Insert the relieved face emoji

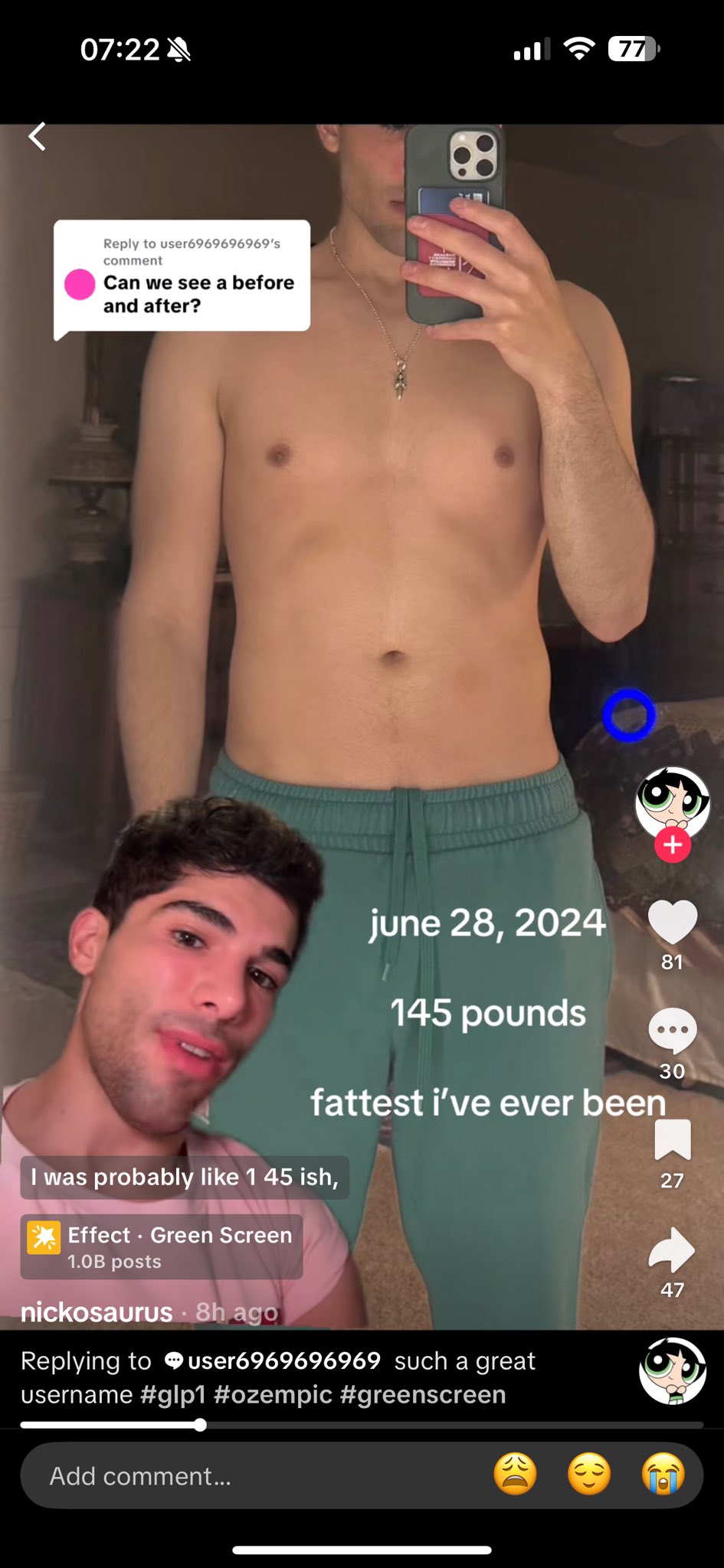[589, 1475]
